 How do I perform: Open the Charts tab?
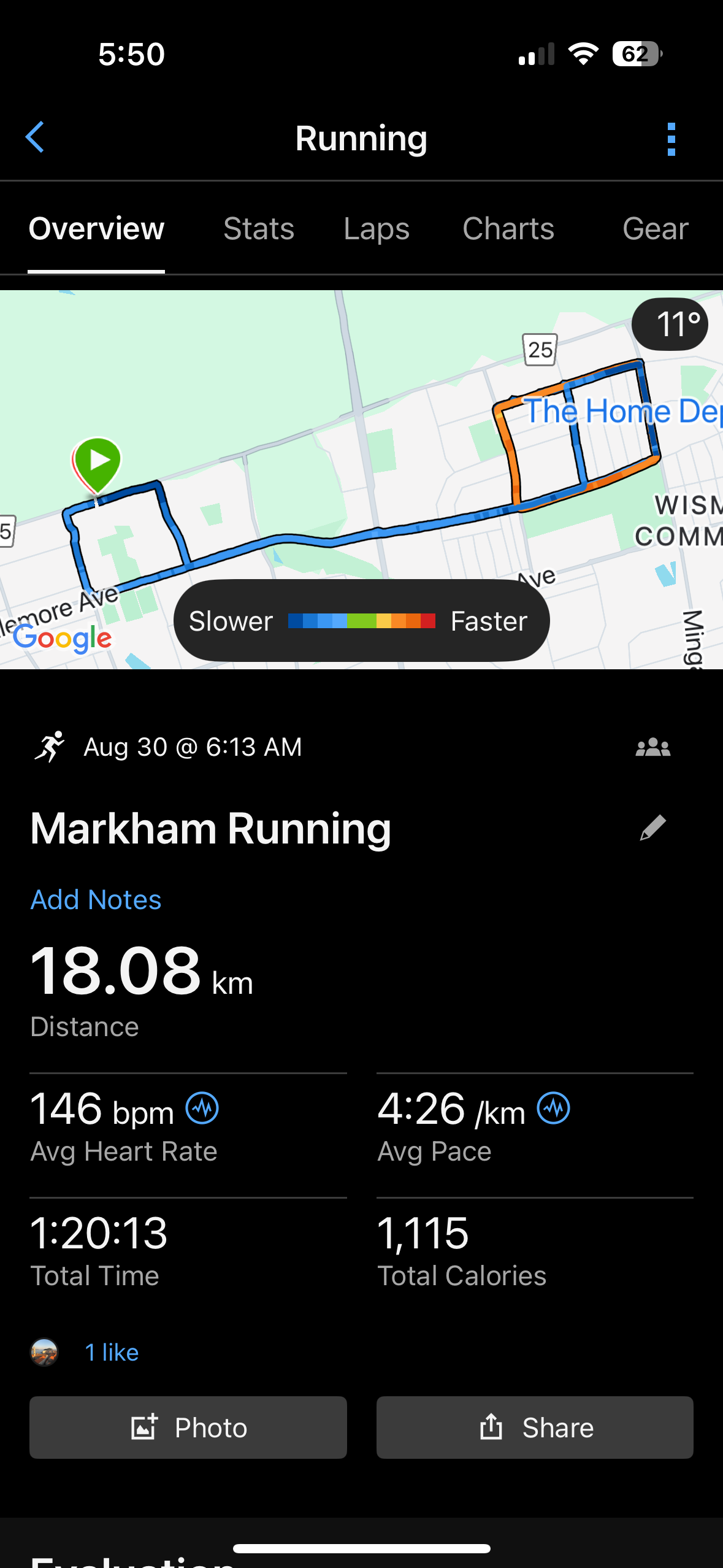[508, 229]
